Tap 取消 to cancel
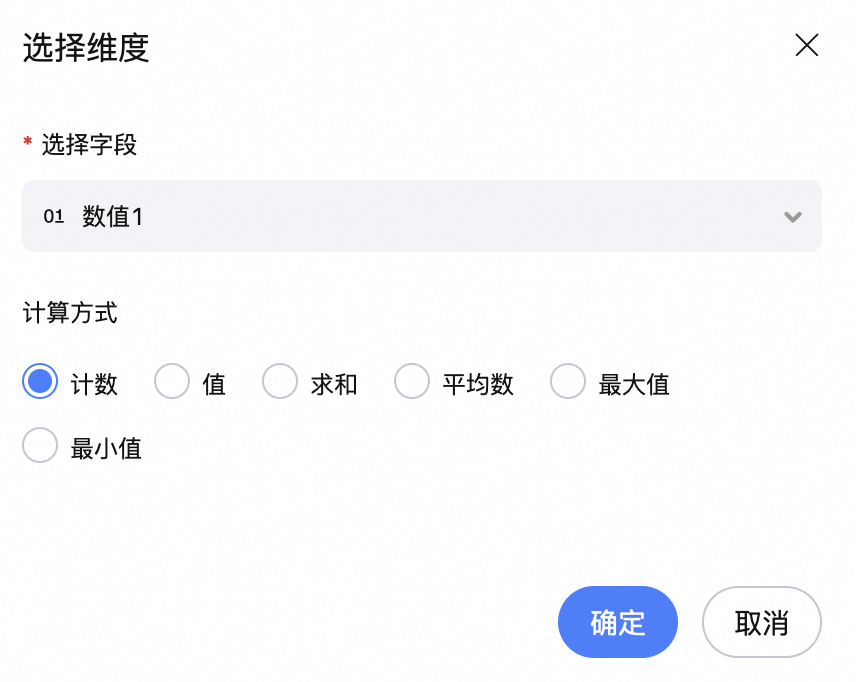Image resolution: width=856 pixels, height=682 pixels. [761, 622]
